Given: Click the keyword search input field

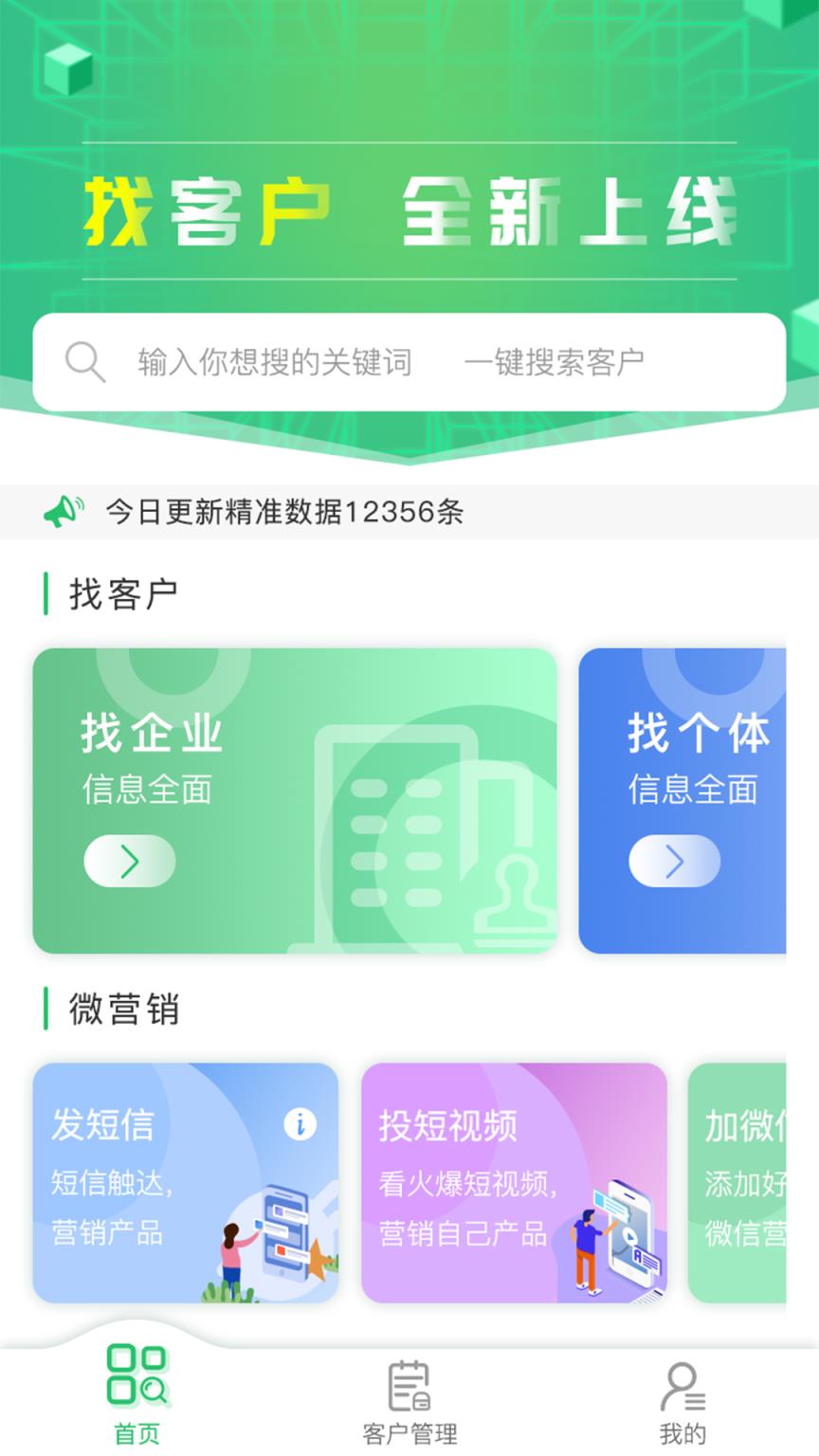Looking at the screenshot, I should (275, 360).
